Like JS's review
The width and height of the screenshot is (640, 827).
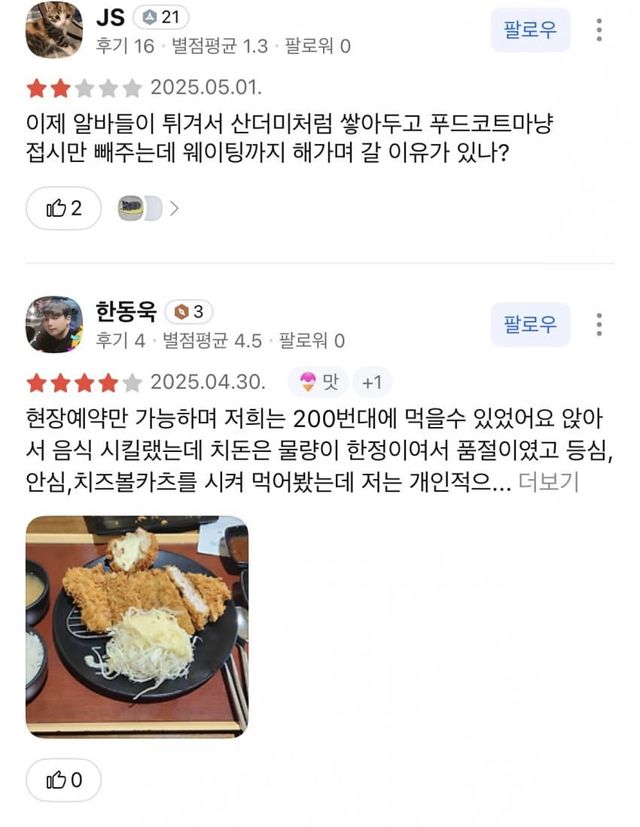click(x=63, y=209)
